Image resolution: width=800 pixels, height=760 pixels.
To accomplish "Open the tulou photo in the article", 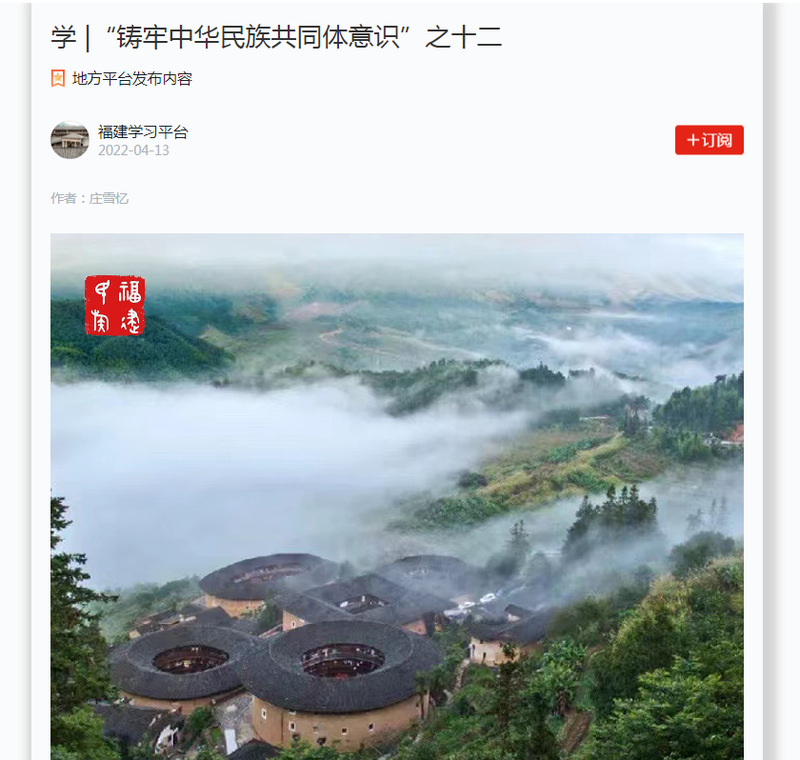I will pos(397,495).
